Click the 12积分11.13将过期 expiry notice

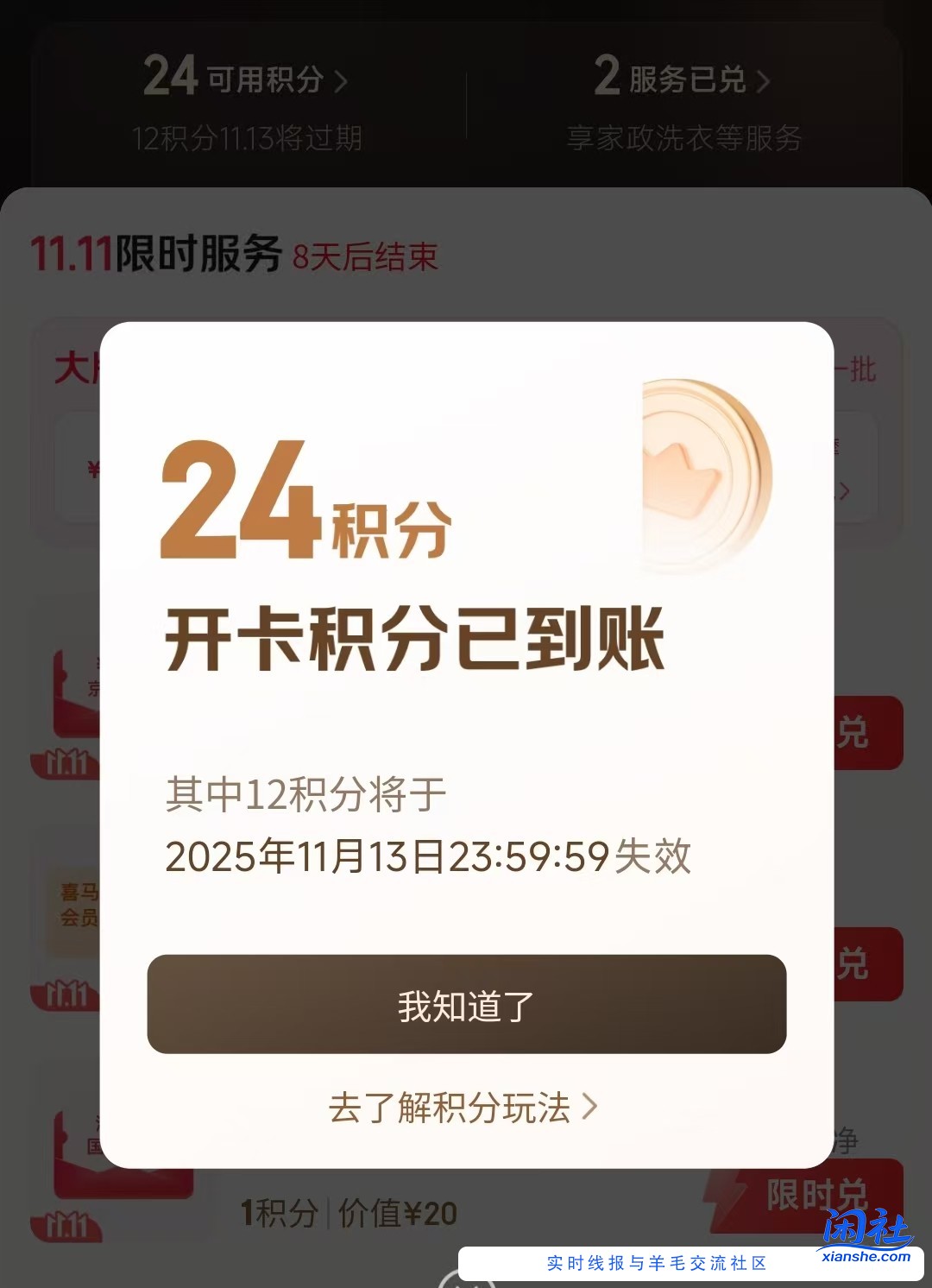coord(249,136)
